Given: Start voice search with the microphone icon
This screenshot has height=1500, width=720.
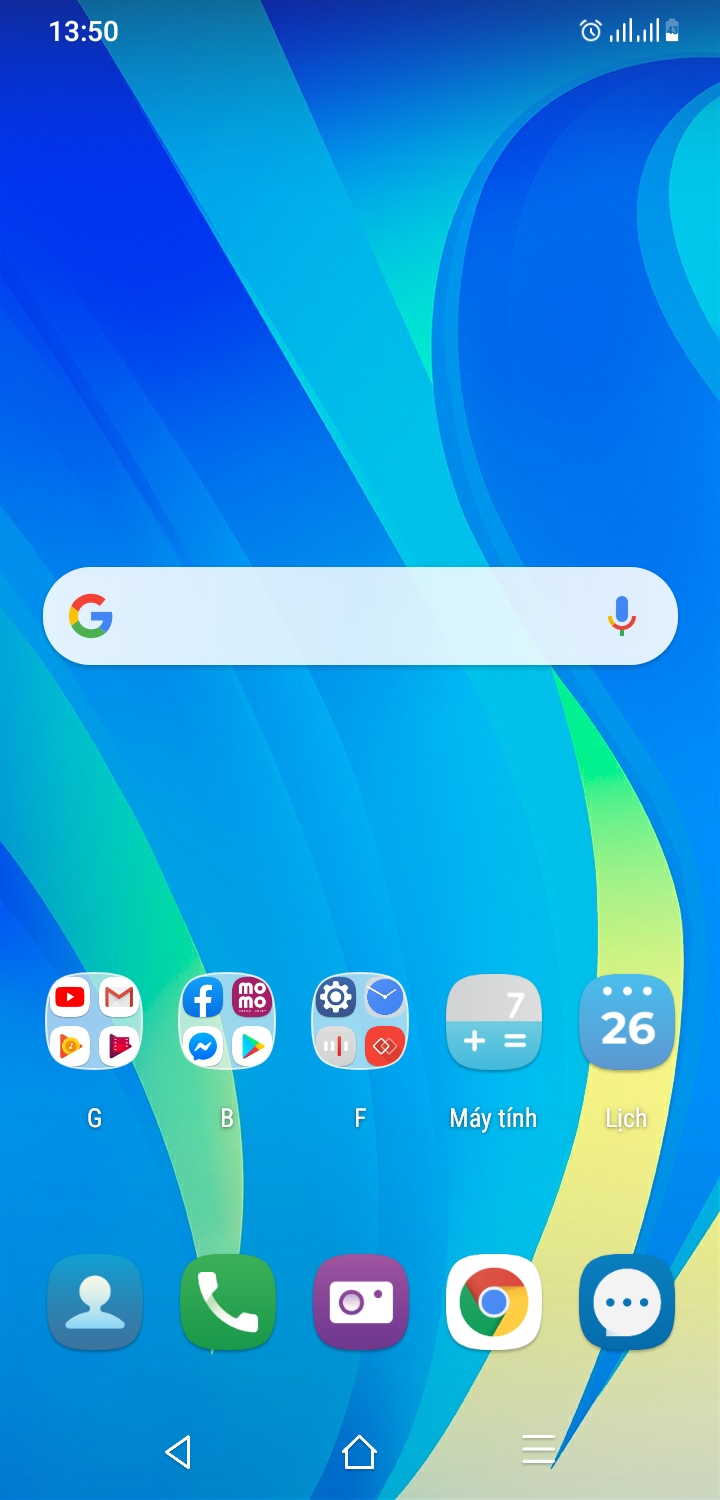Looking at the screenshot, I should click(622, 616).
